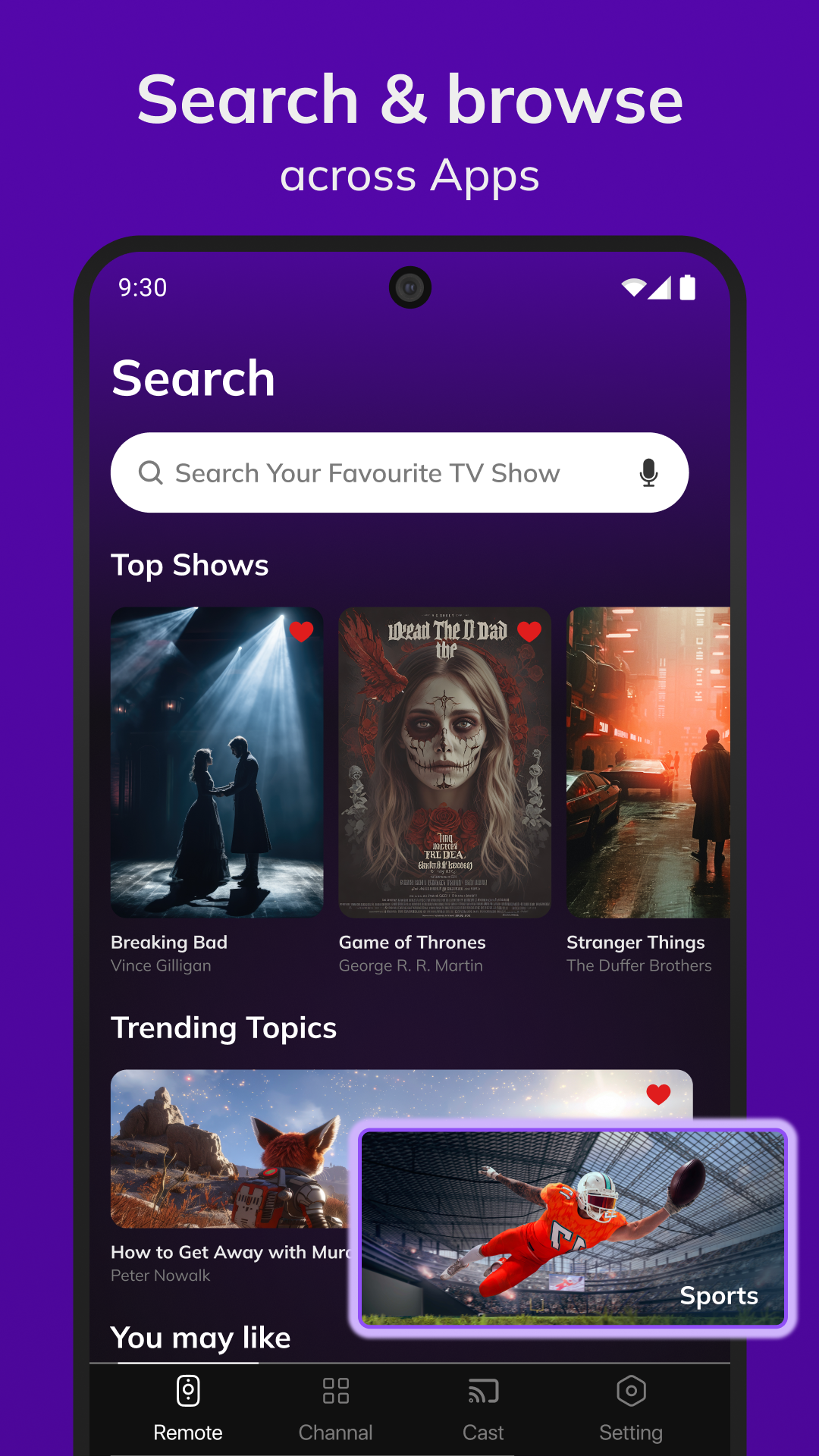Toggle the heart on Game of Thrones
Screen dimensions: 819x1456
pyautogui.click(x=529, y=631)
